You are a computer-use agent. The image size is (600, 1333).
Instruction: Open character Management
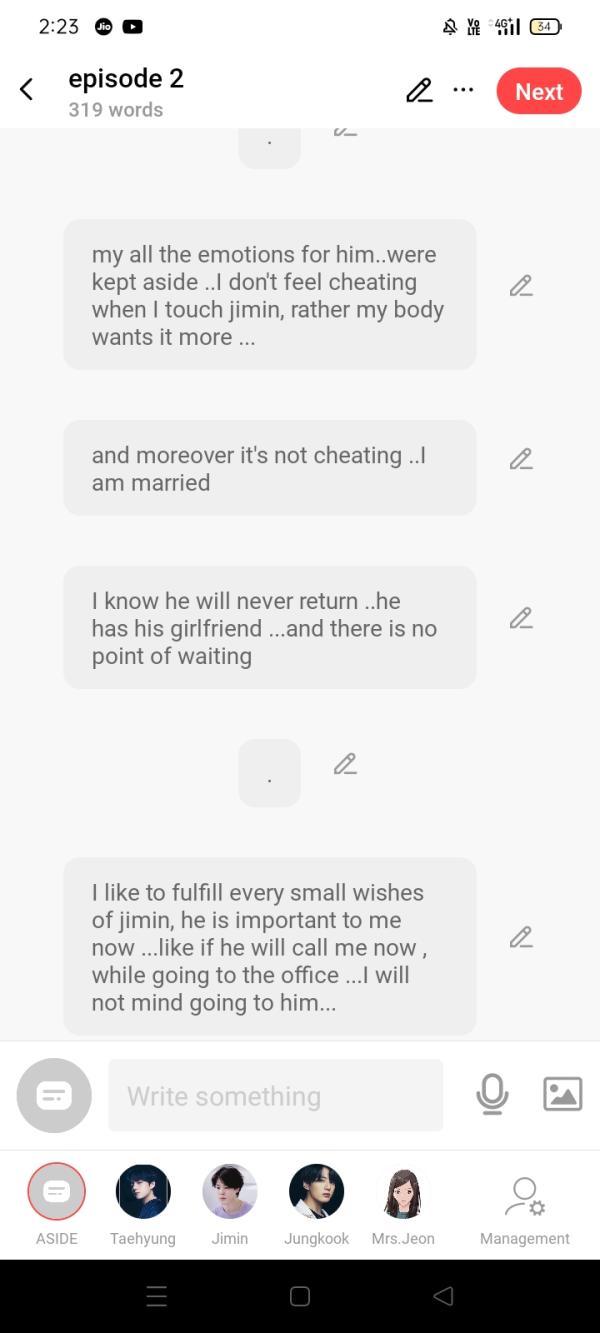[524, 1198]
